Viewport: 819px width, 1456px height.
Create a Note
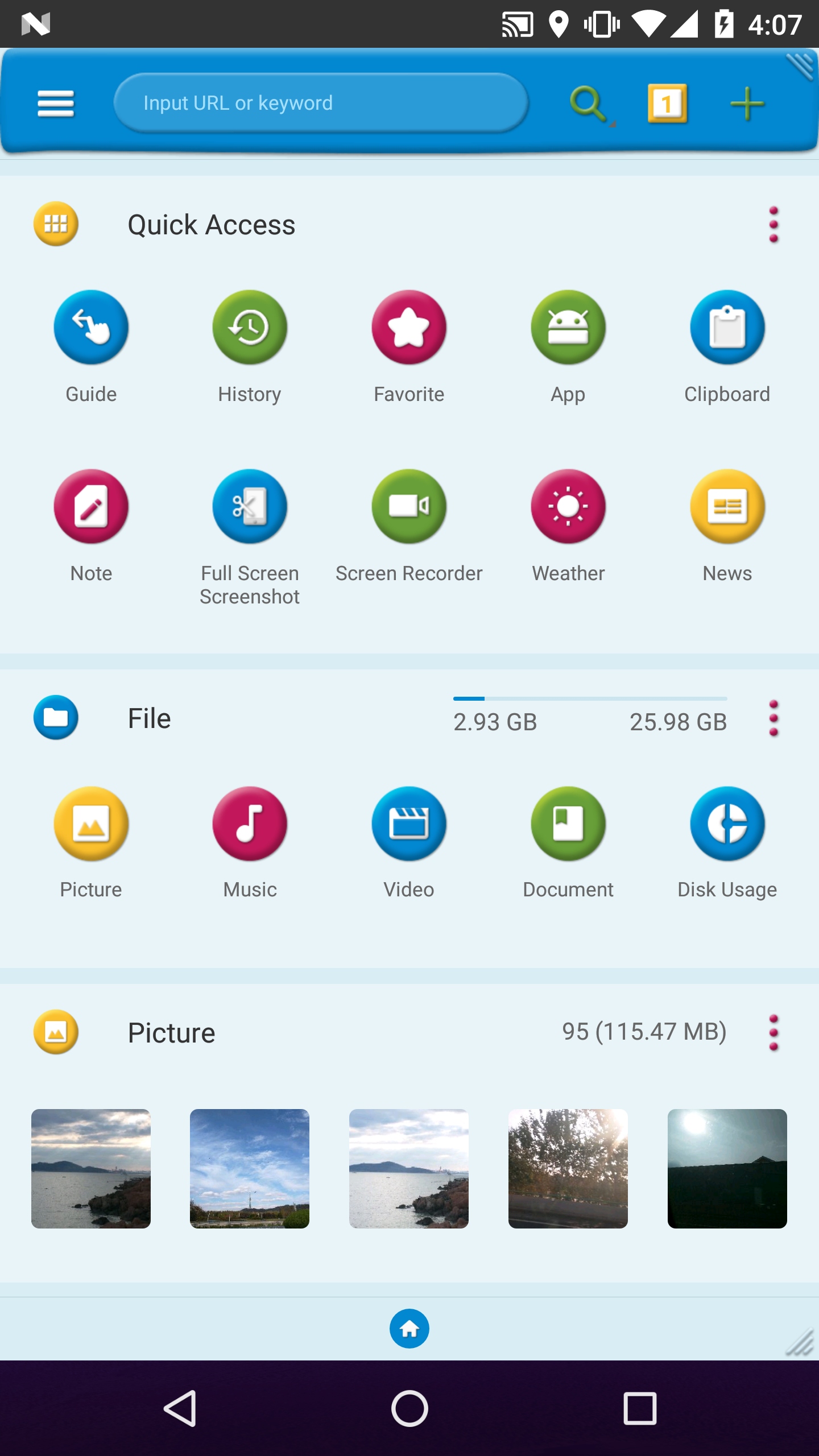pos(91,507)
